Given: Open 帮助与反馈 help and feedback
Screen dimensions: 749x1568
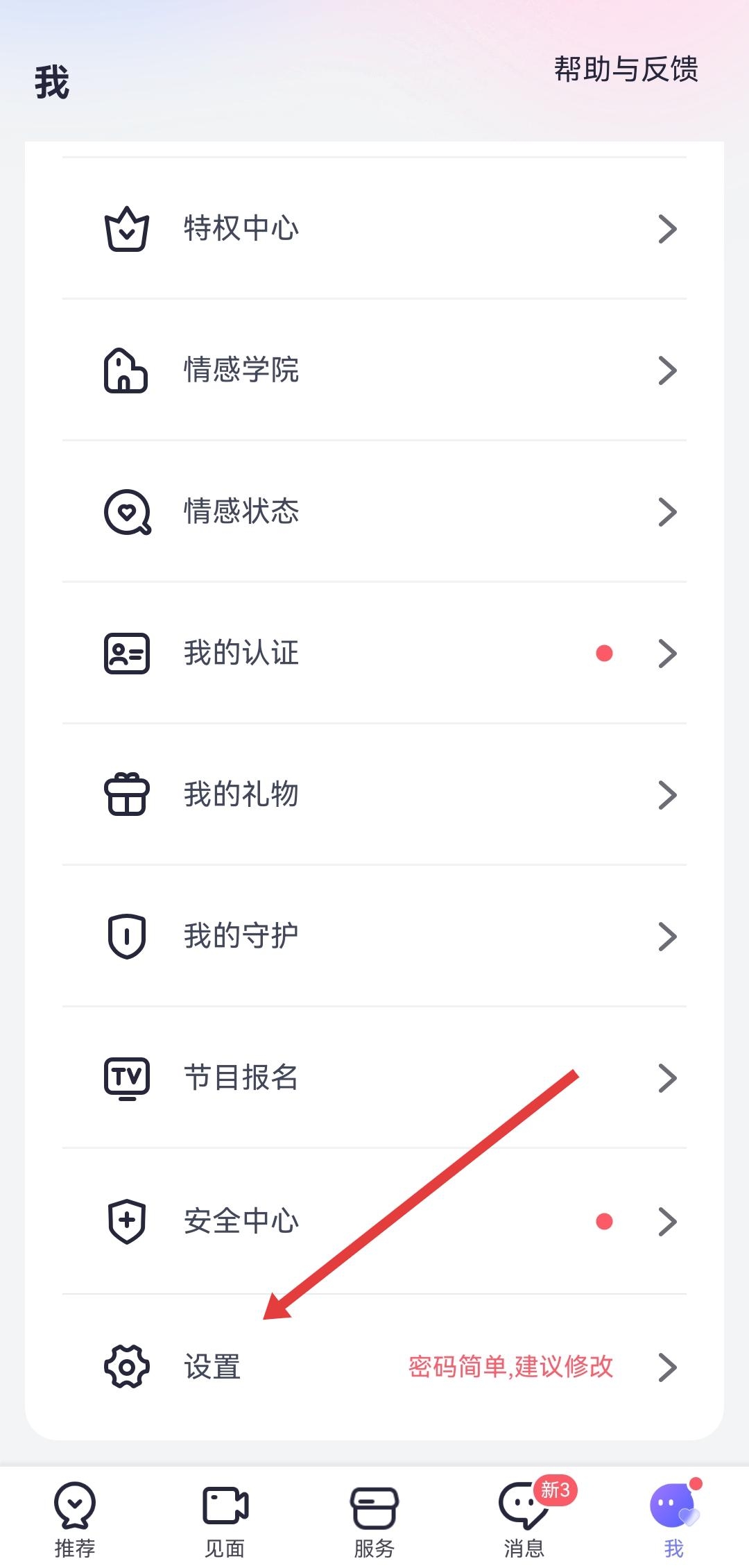Looking at the screenshot, I should point(626,69).
